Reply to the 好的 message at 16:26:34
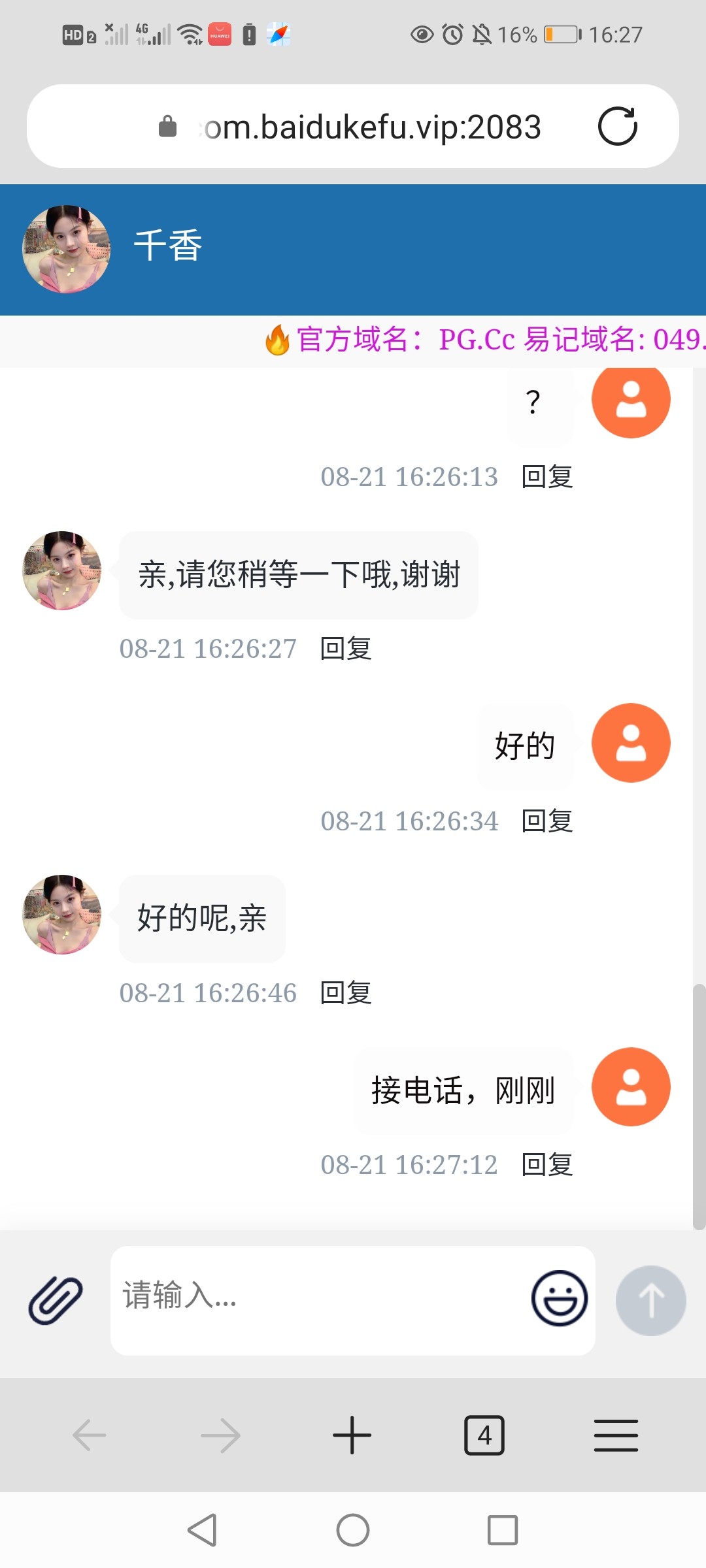706x1568 pixels. point(547,821)
